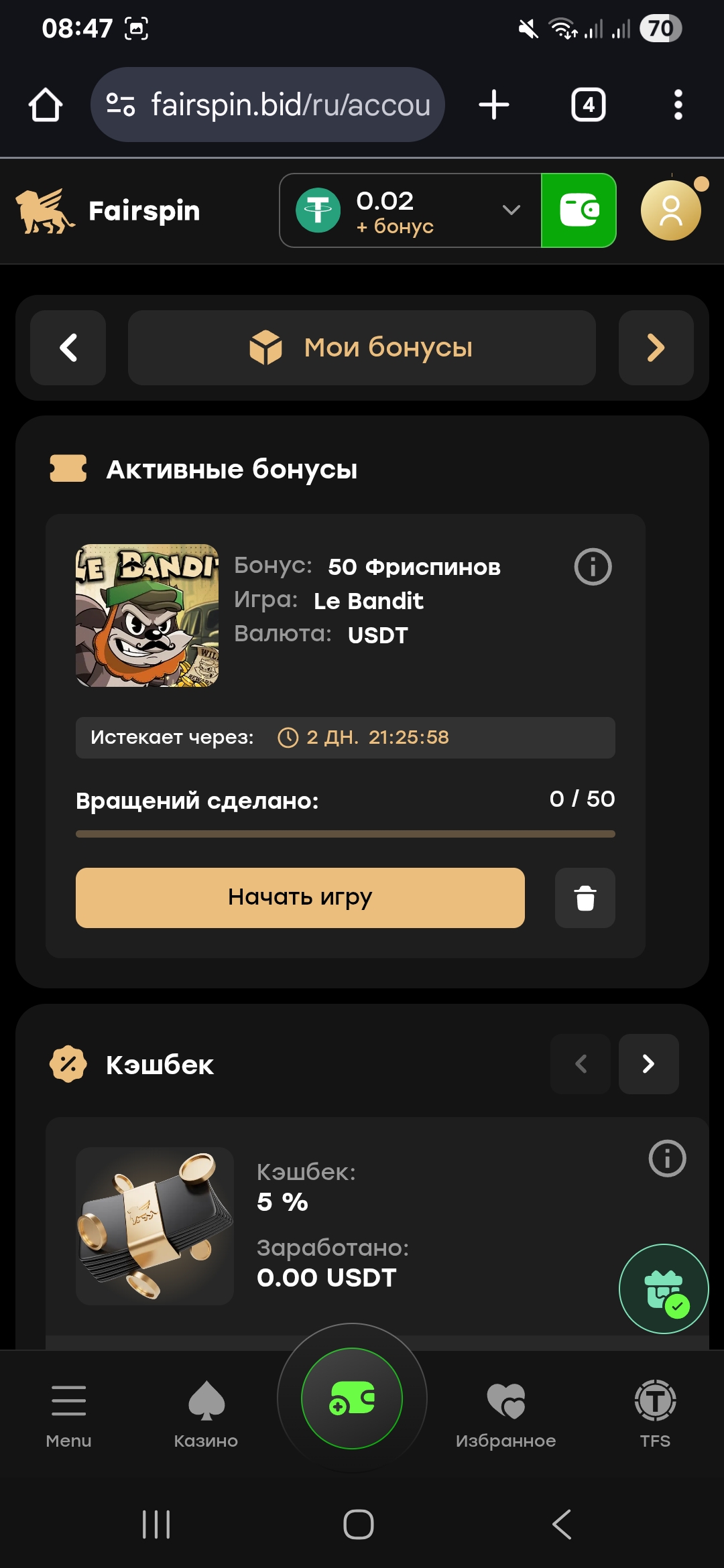724x1568 pixels.
Task: Open the Избранное favorites tab
Action: coord(505,1411)
